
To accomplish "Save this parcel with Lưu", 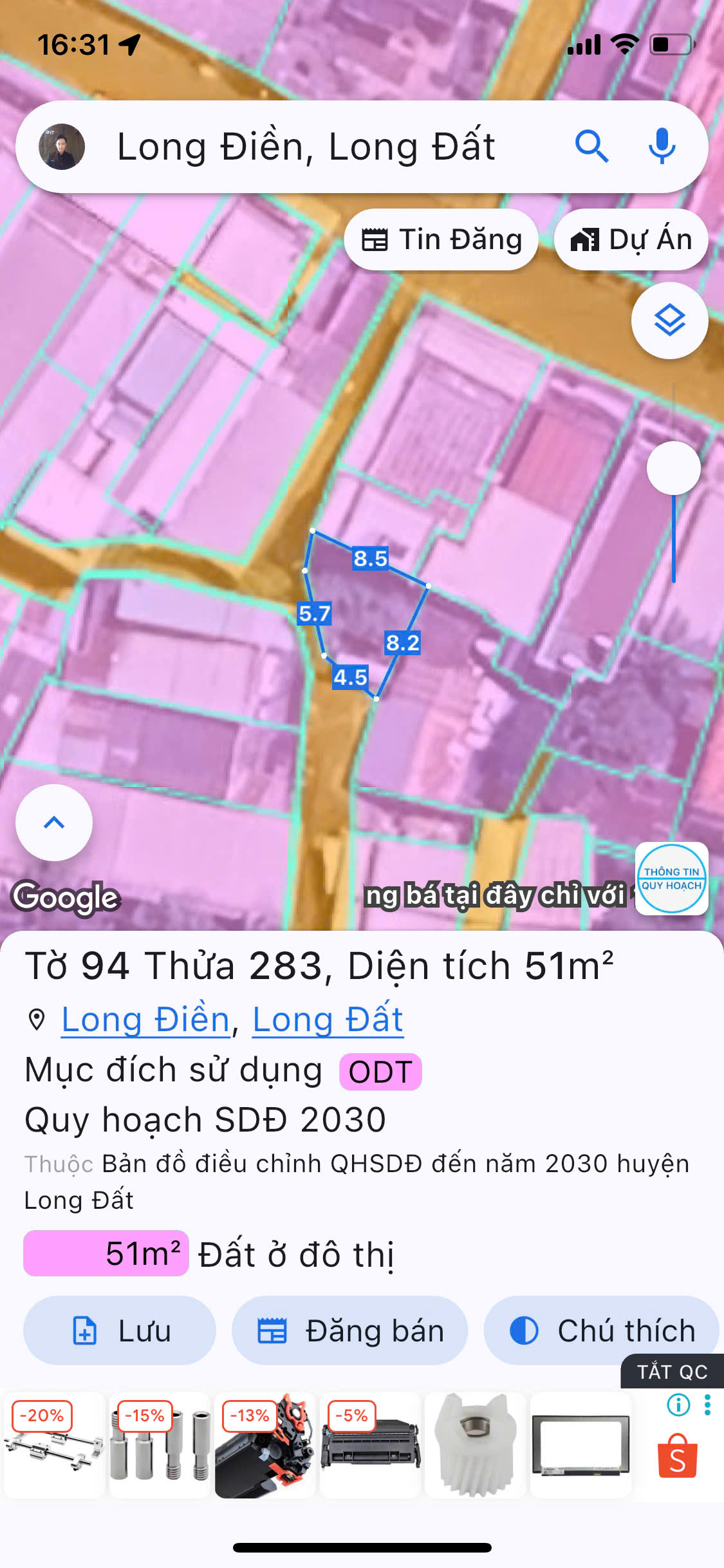I will point(120,1330).
